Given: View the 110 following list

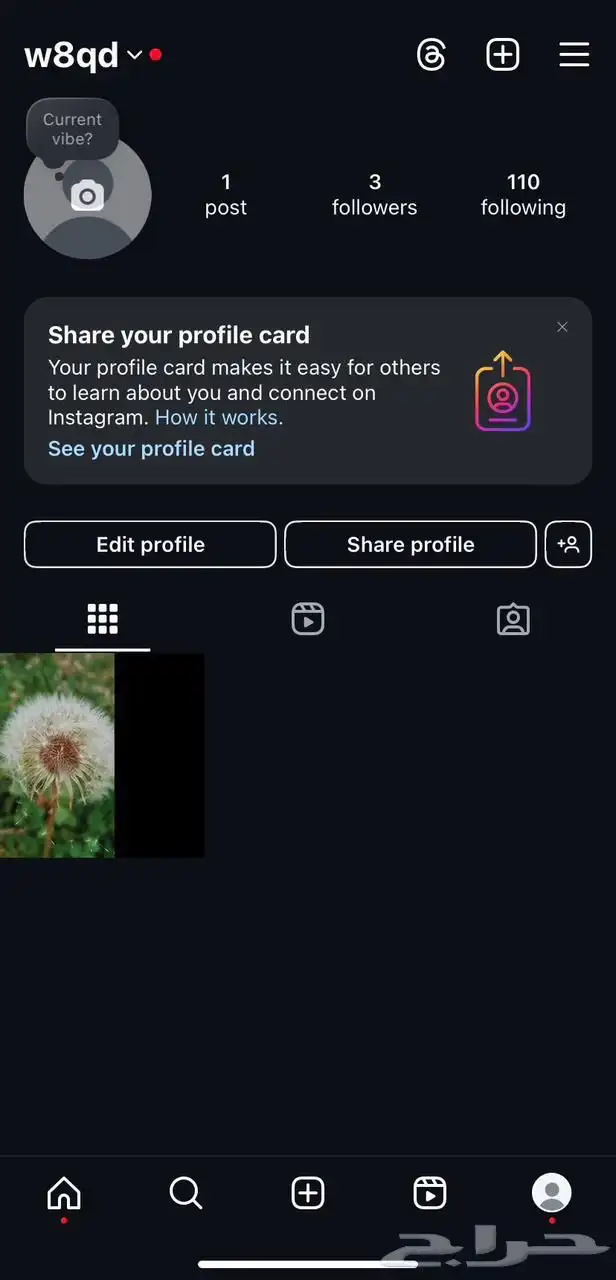Looking at the screenshot, I should tap(523, 195).
